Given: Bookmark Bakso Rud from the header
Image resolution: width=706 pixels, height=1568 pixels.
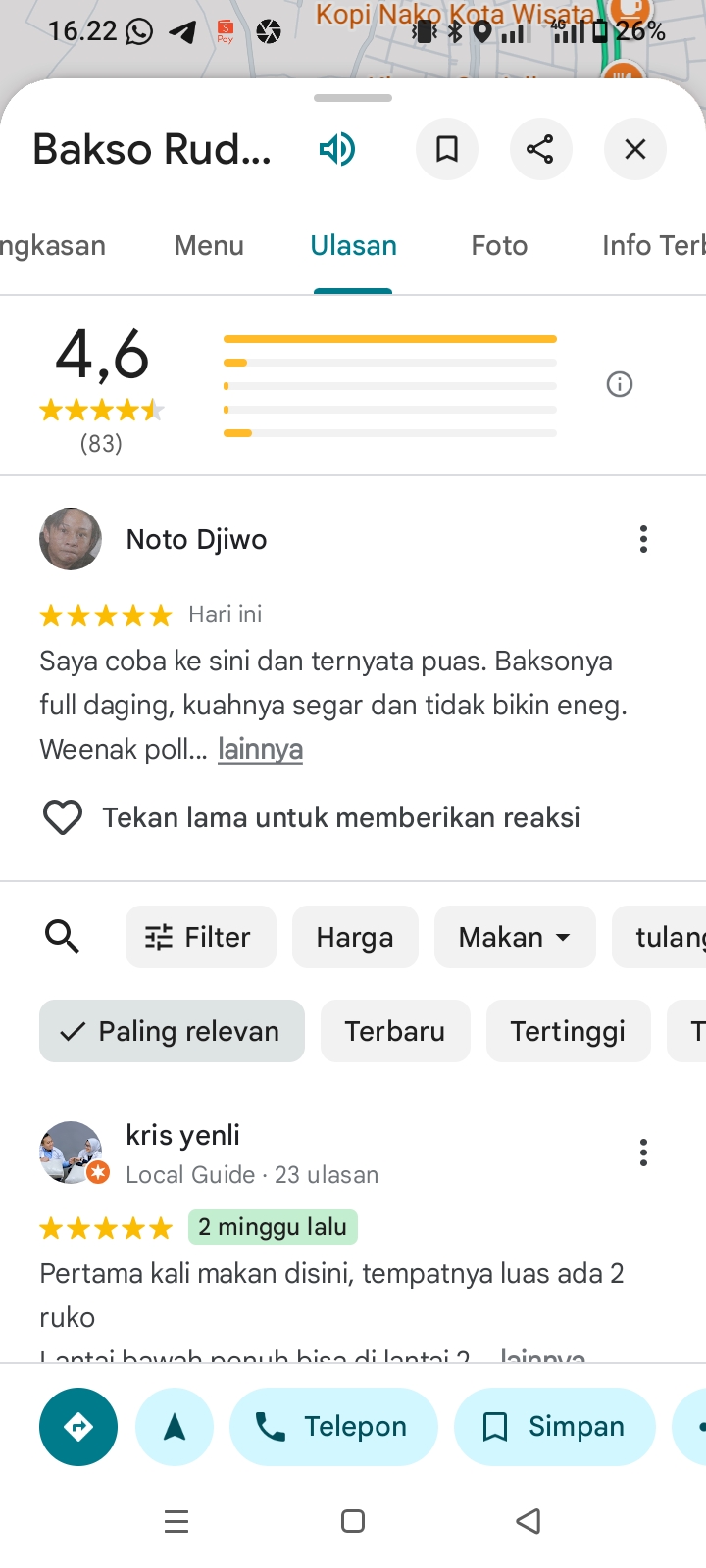Looking at the screenshot, I should (x=447, y=149).
